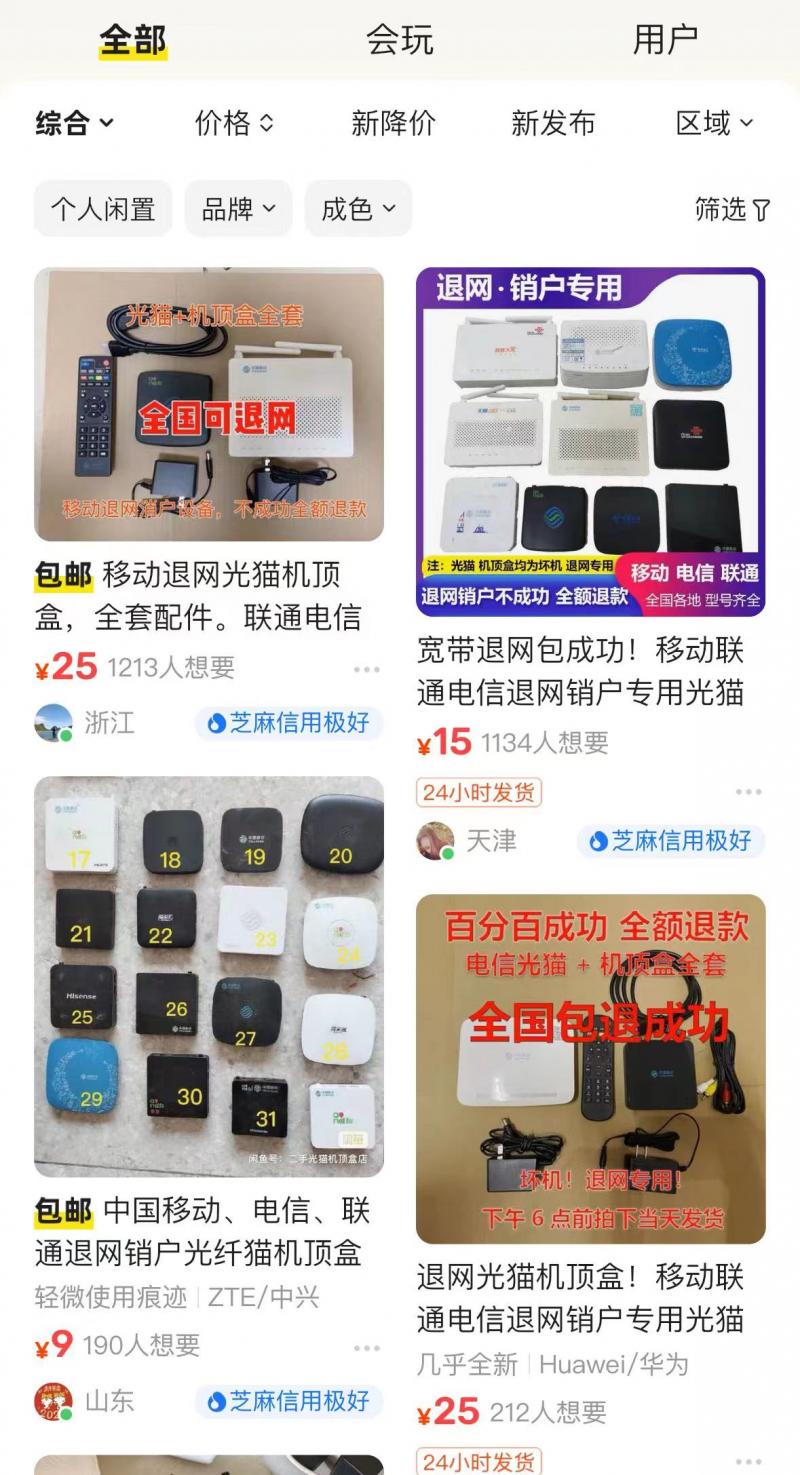Enable 新降价 sorting
The image size is (800, 1475).
point(393,123)
